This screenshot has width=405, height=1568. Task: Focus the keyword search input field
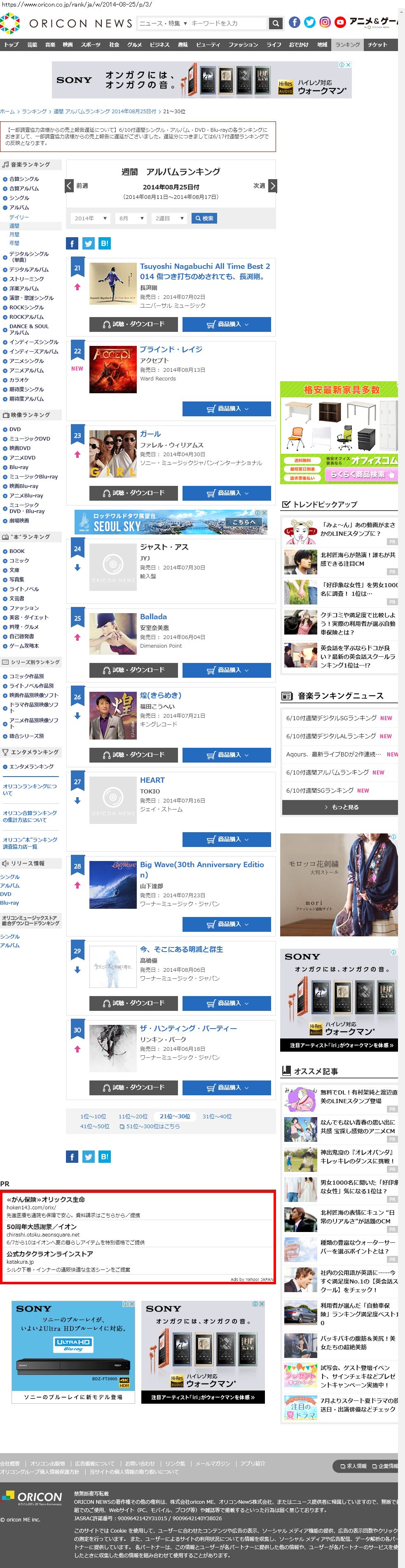pos(228,23)
